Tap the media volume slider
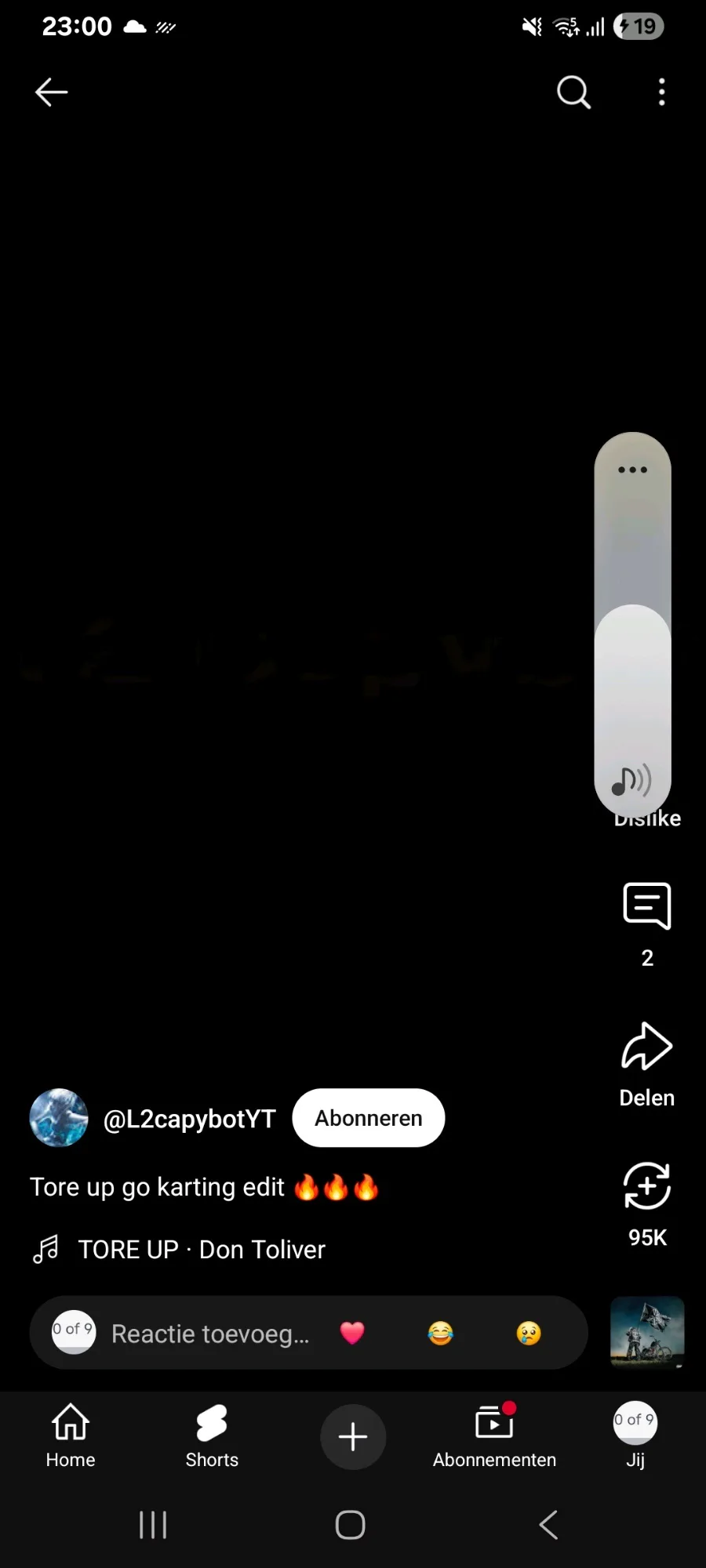706x1568 pixels. point(632,624)
